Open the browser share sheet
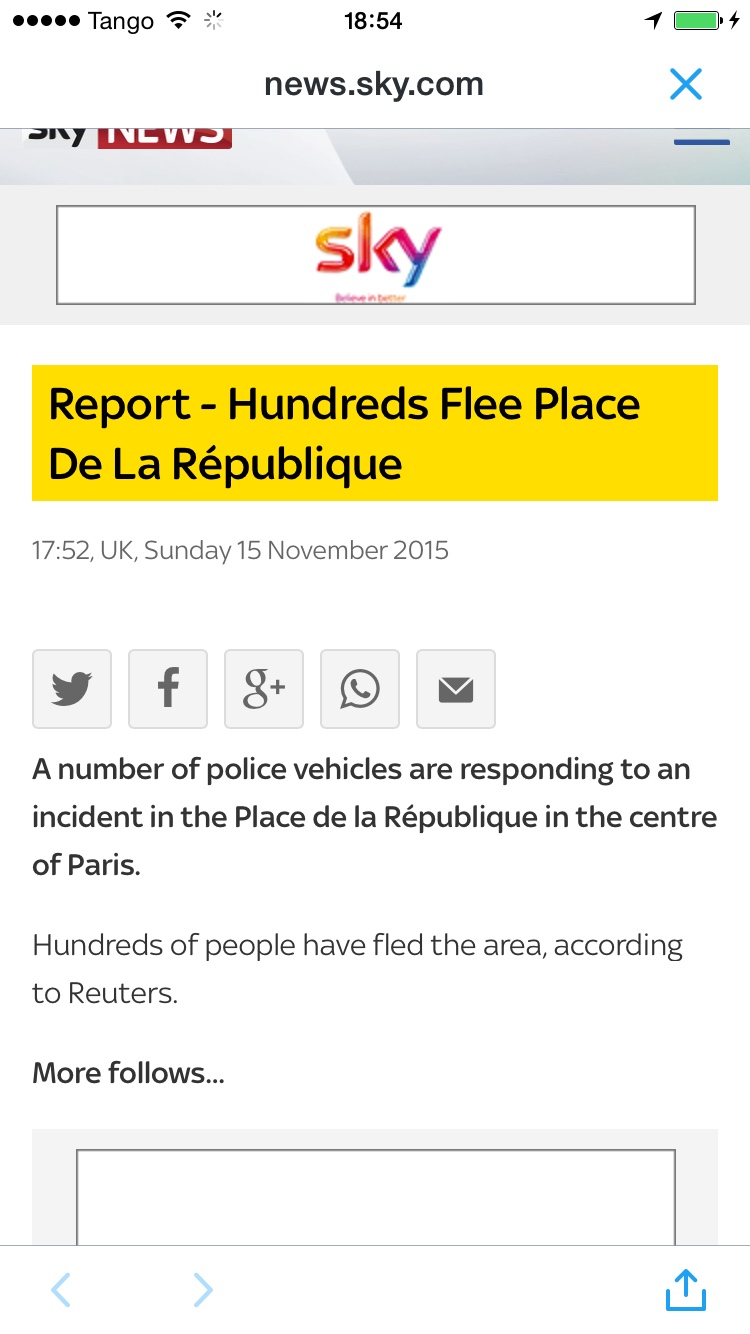Screen dimensions: 750x1334 click(x=686, y=1289)
